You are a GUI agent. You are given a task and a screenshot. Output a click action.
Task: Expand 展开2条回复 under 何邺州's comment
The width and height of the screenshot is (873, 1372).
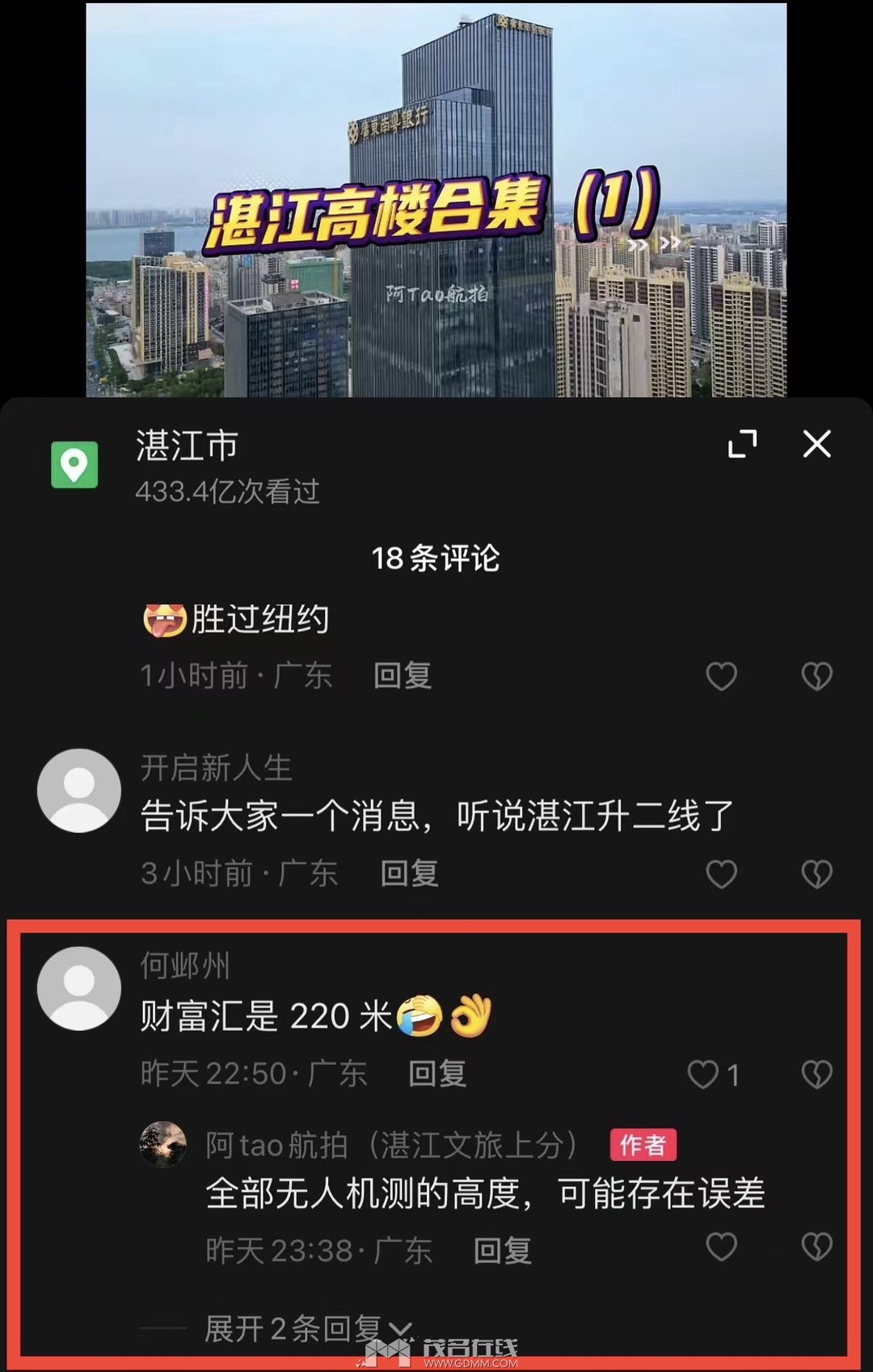pos(307,1328)
